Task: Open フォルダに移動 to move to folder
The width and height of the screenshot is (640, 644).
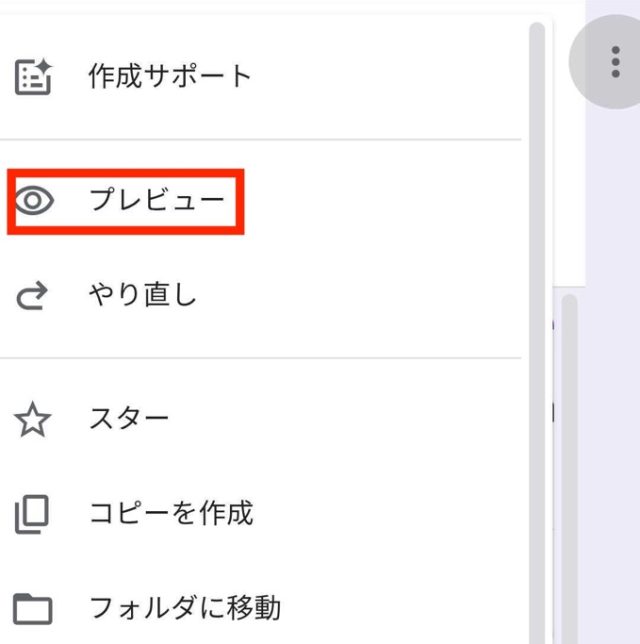Action: pos(184,607)
